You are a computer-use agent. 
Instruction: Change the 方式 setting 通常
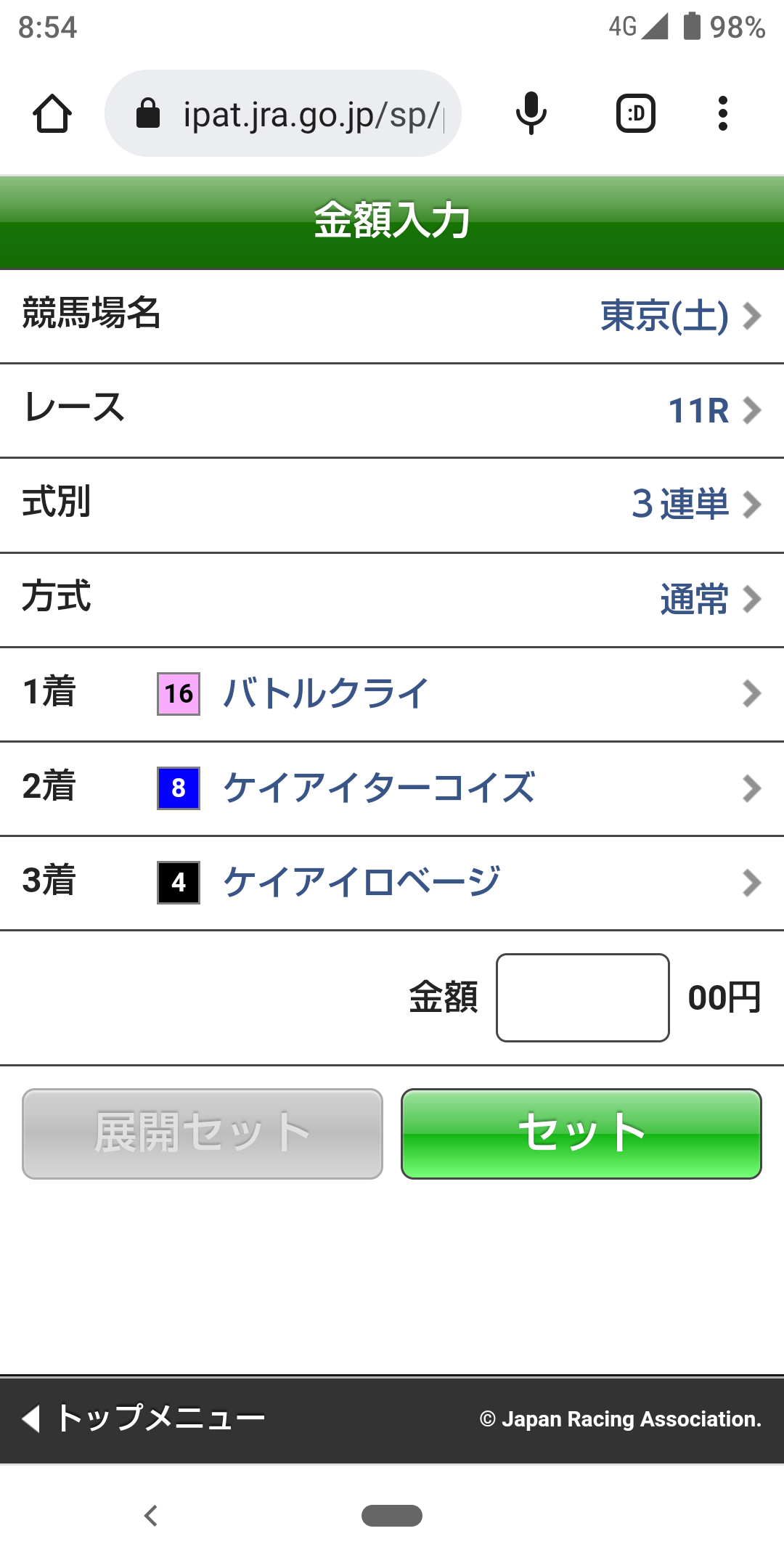pyautogui.click(x=709, y=600)
